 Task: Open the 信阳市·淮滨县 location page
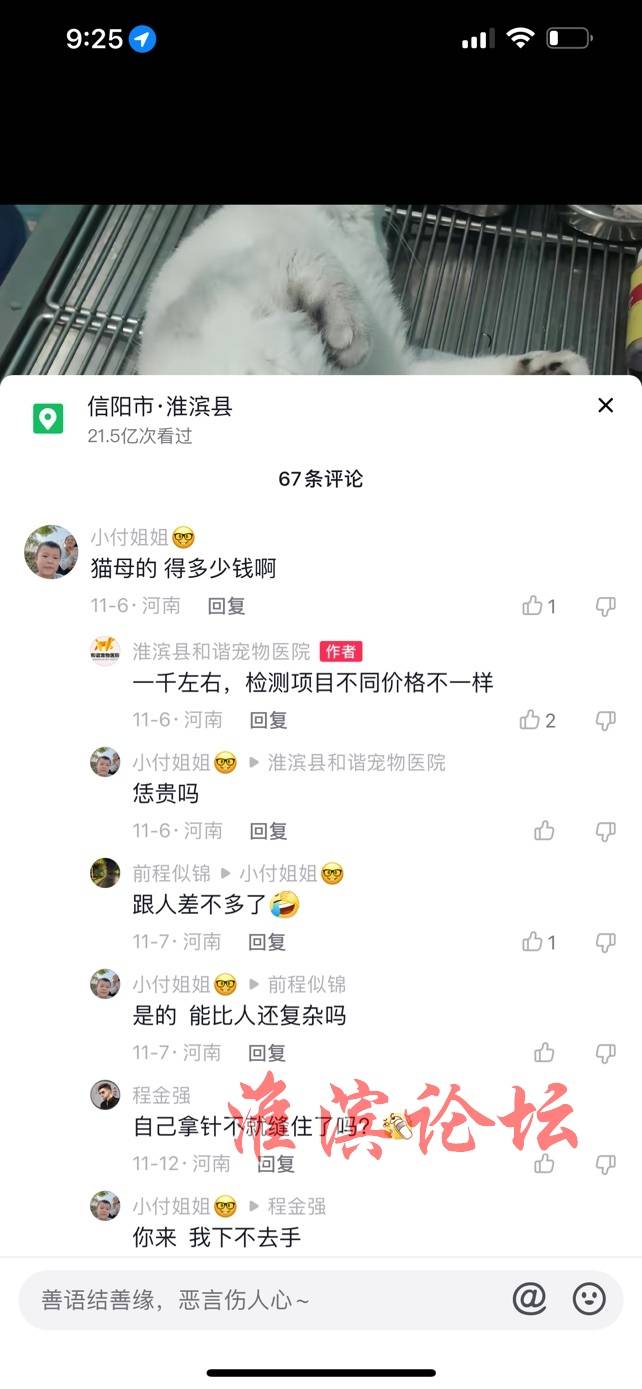pyautogui.click(x=160, y=406)
